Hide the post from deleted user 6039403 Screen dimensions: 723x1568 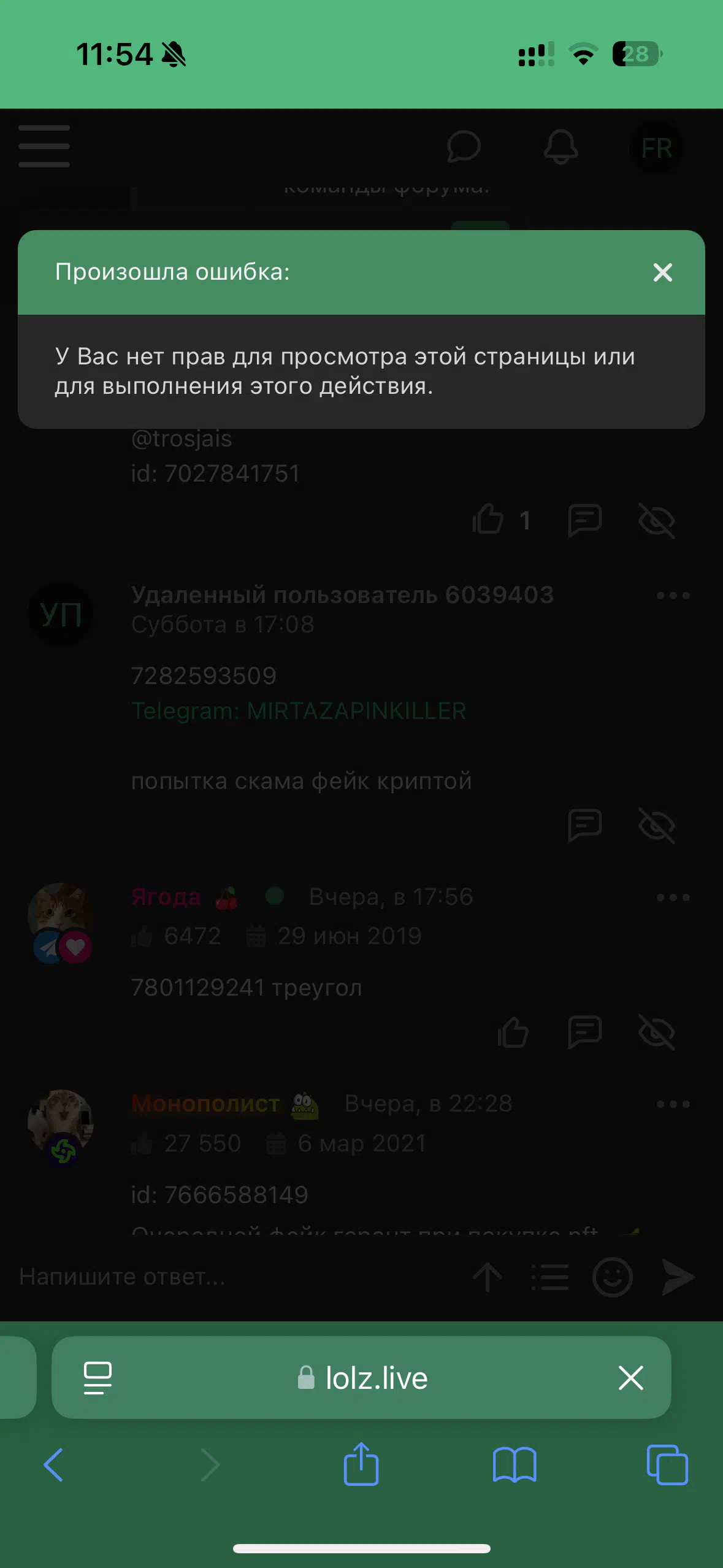pyautogui.click(x=656, y=826)
